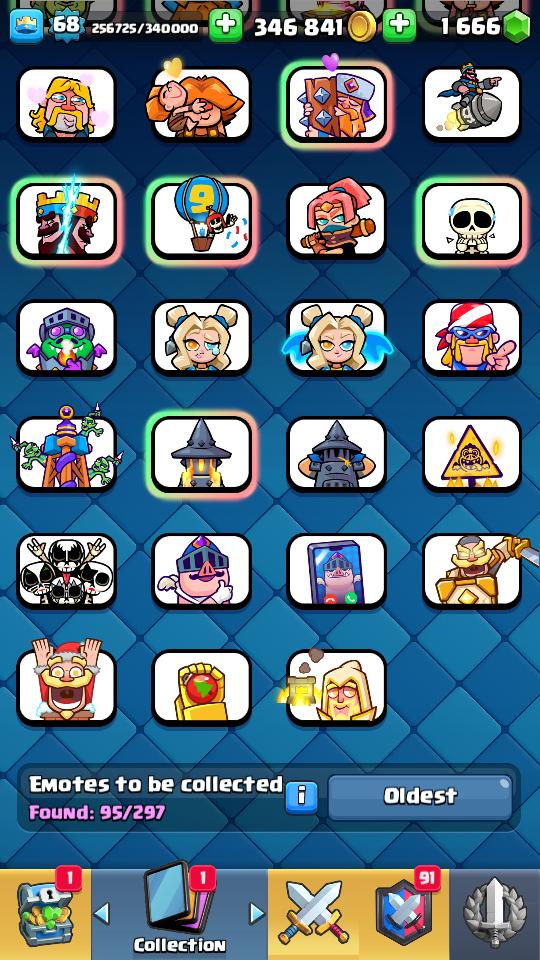
Task: Open the king level crown icon
Action: pos(26,26)
